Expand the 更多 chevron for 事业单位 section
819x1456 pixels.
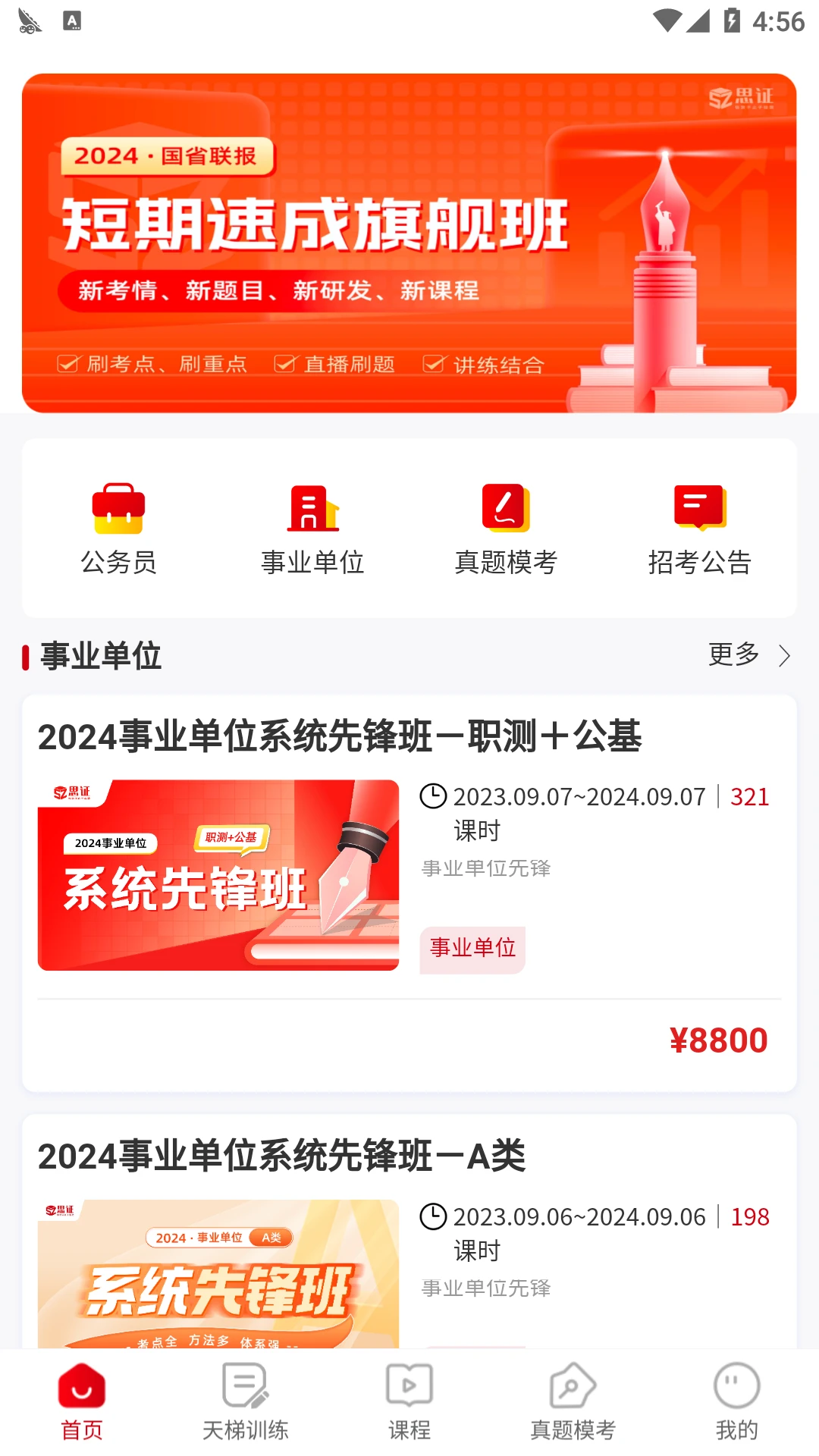click(785, 657)
